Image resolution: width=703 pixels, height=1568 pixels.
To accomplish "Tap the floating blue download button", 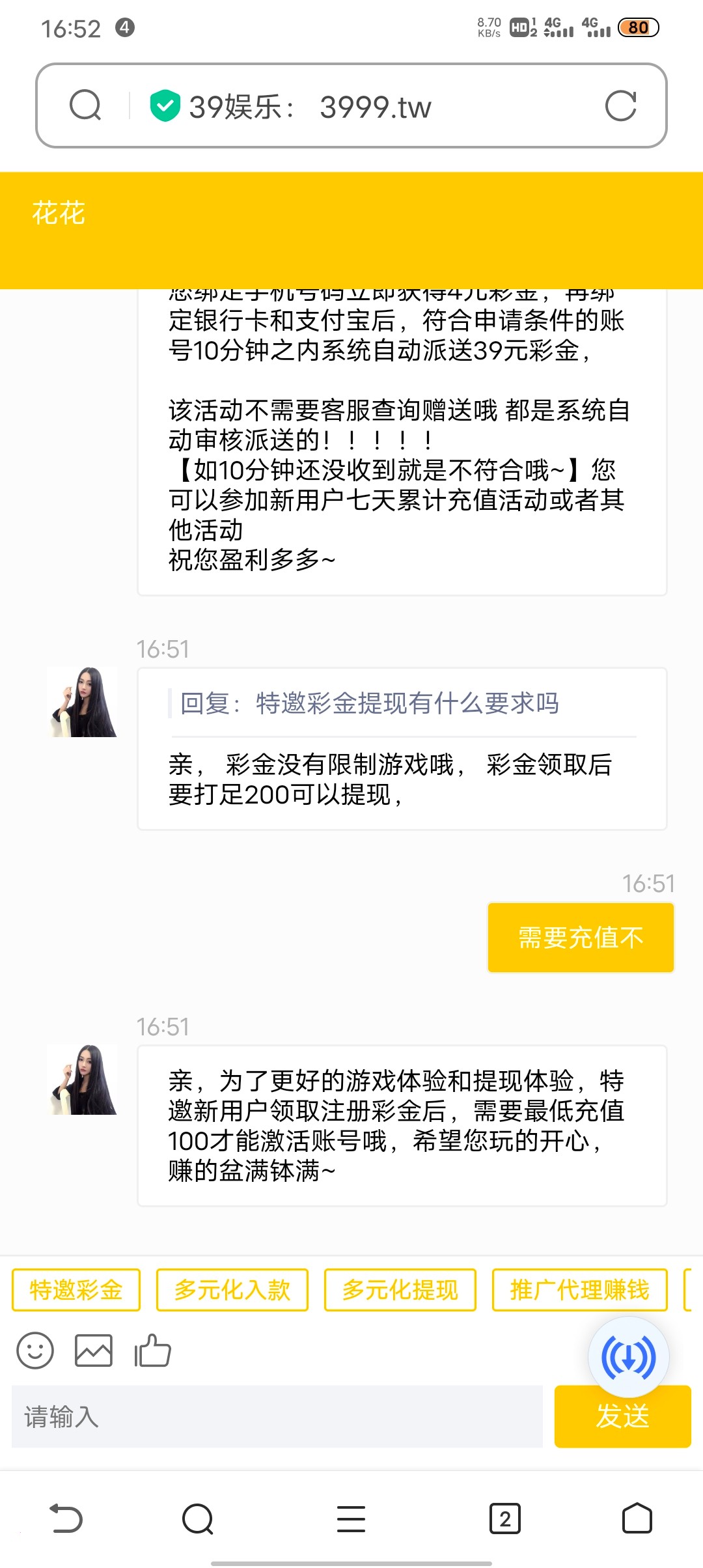I will point(628,1358).
